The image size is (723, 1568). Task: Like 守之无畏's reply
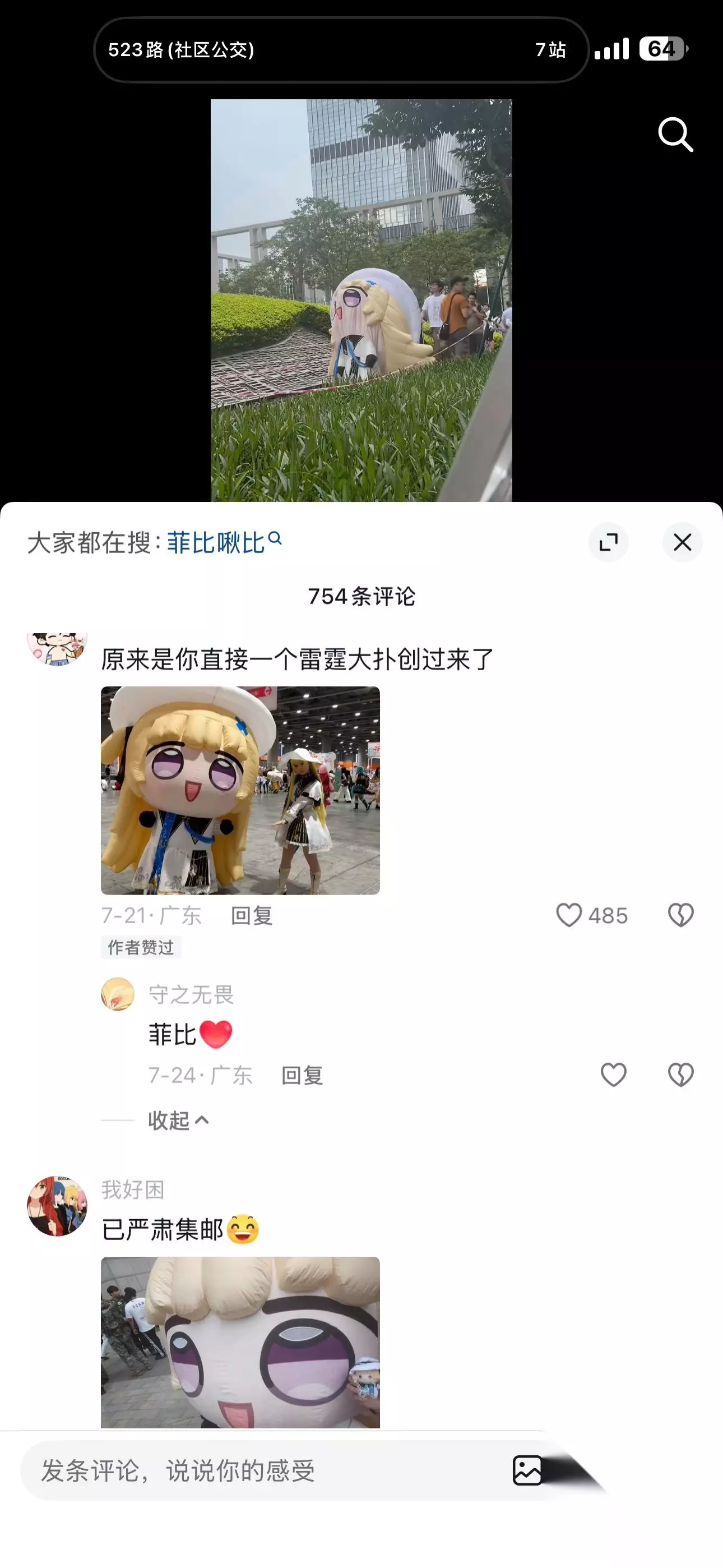[x=614, y=1075]
